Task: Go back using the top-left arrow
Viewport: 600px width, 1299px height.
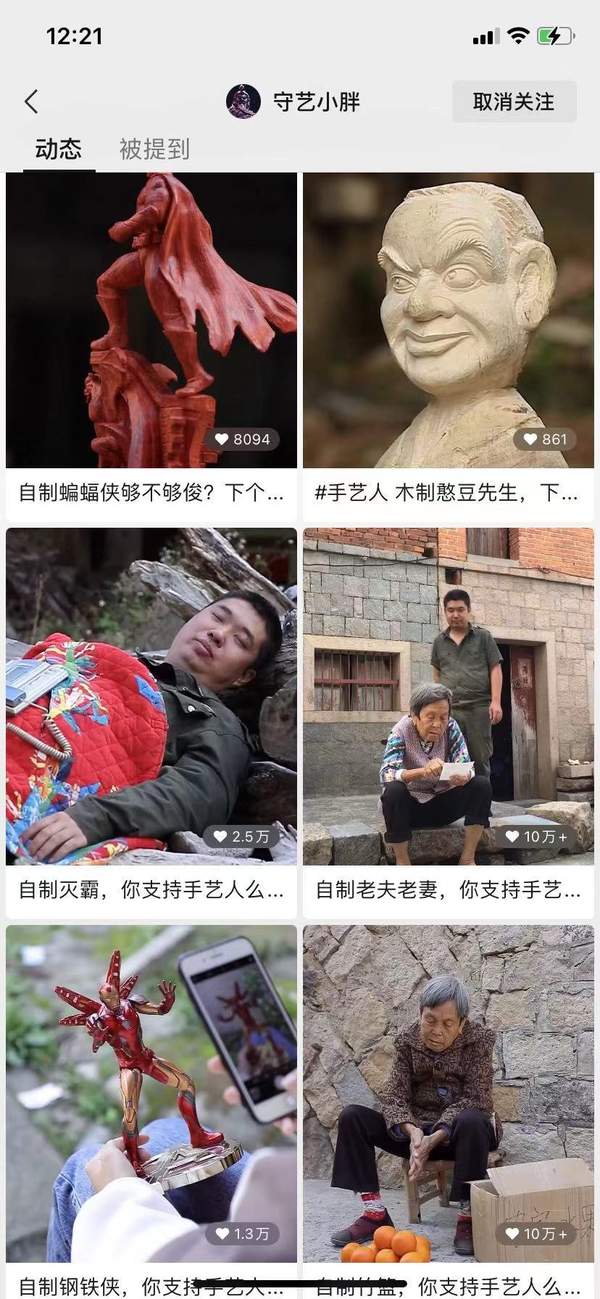Action: coord(31,101)
